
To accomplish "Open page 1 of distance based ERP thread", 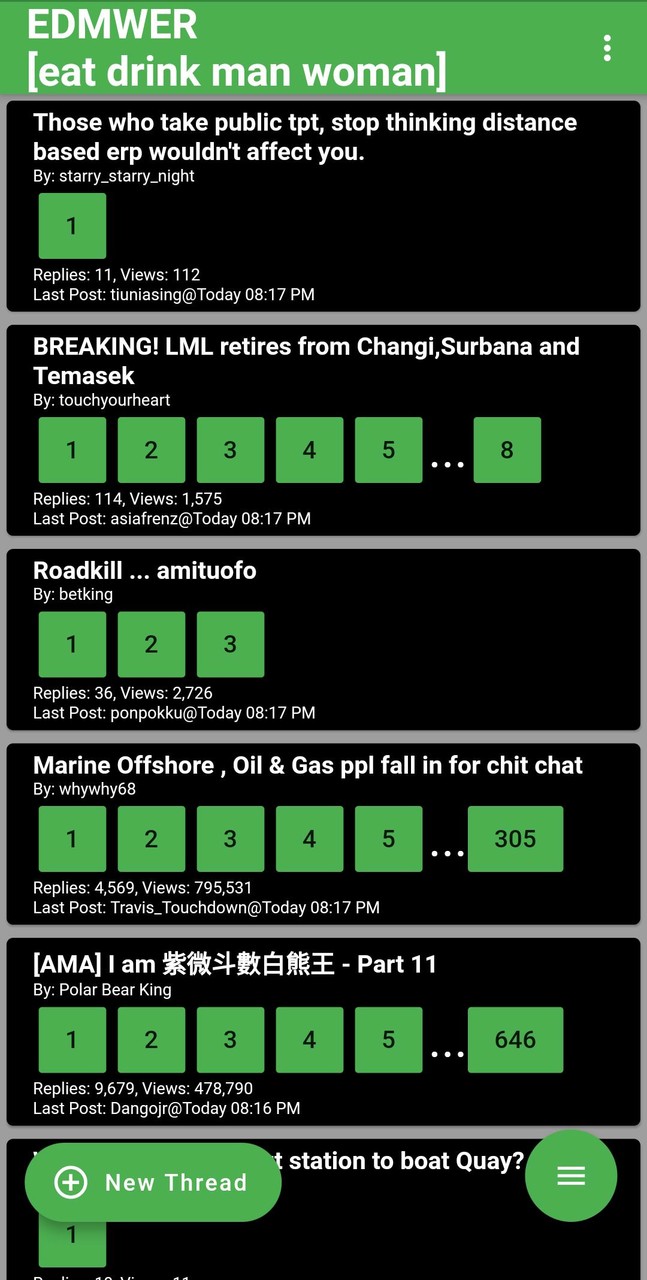I will [72, 226].
